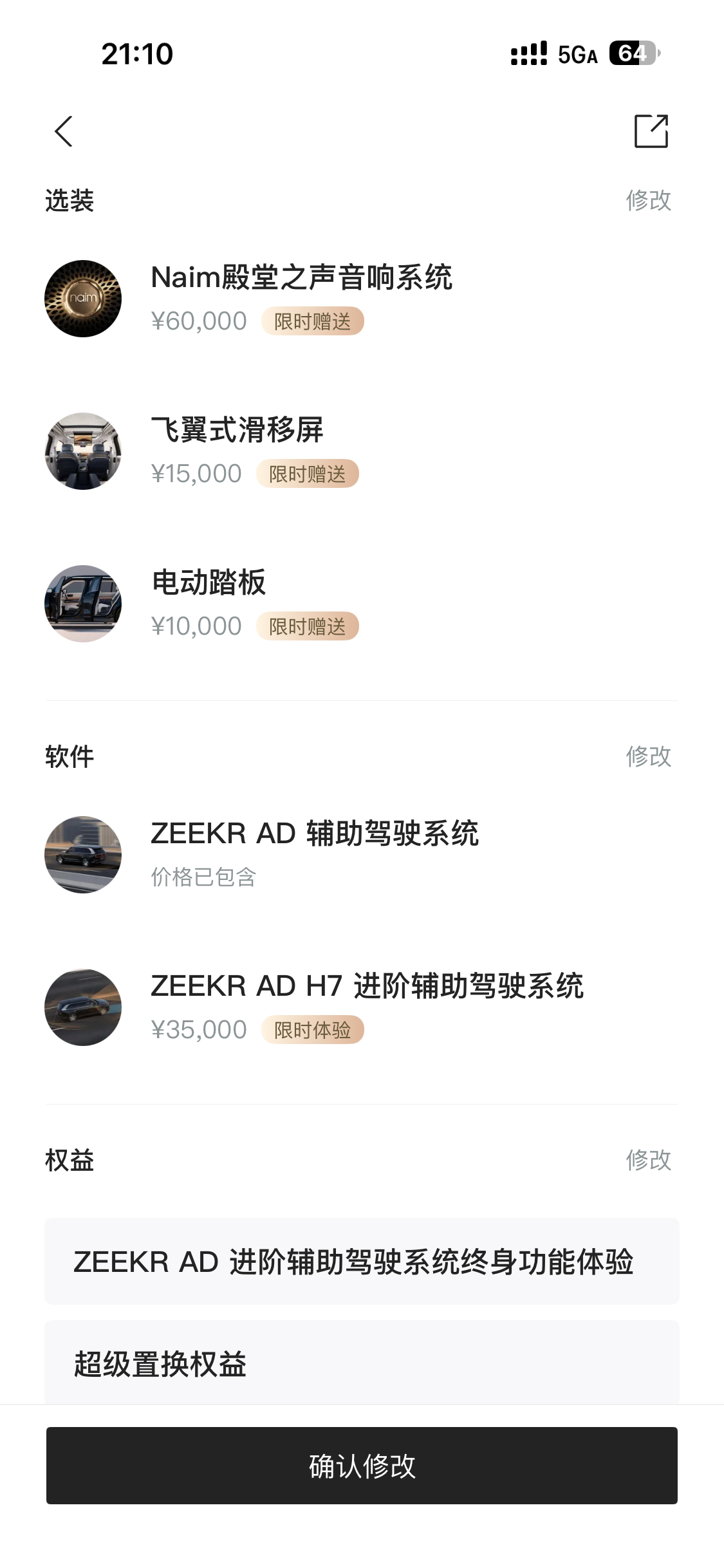Tap 修改 next to 权益
724x1568 pixels.
click(649, 1160)
